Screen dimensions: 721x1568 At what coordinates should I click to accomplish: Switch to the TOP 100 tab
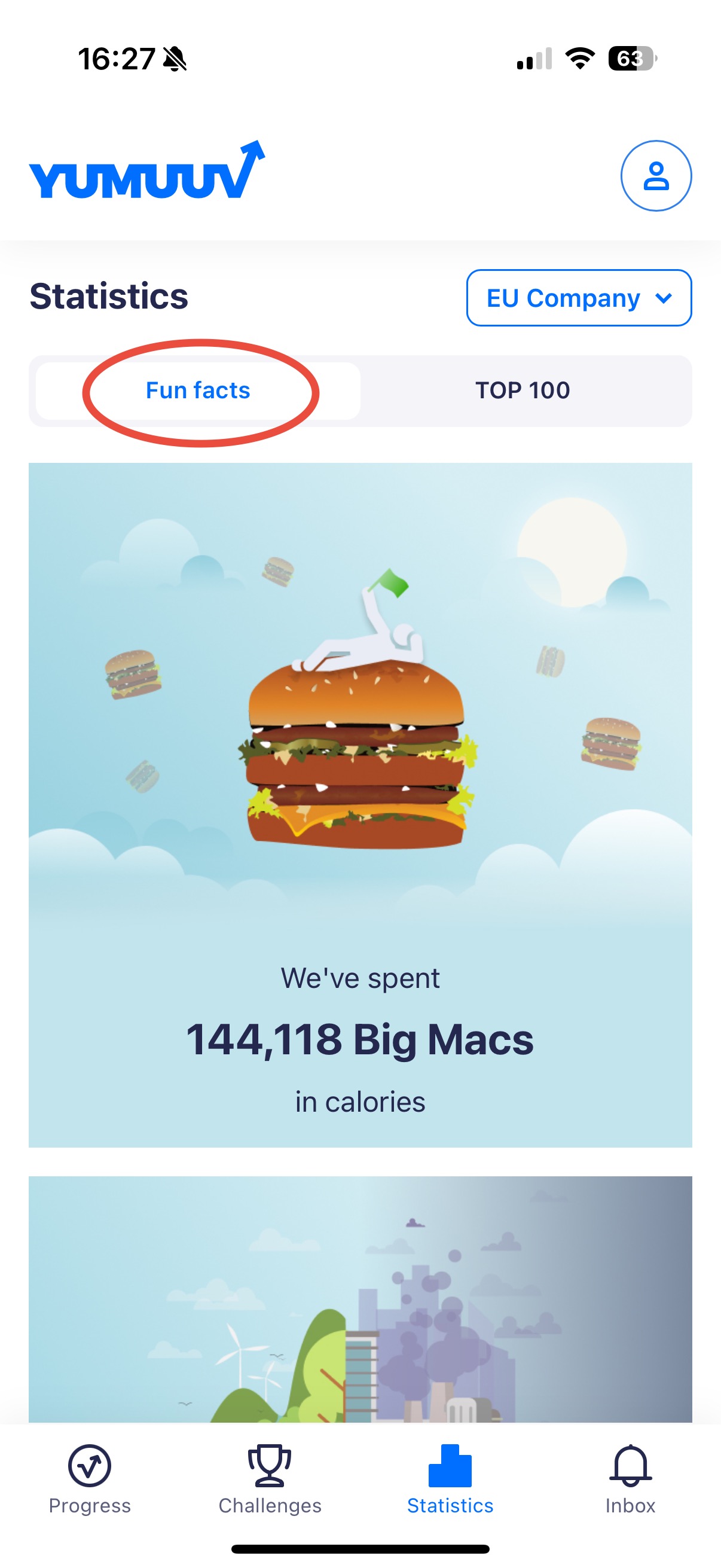(x=522, y=390)
